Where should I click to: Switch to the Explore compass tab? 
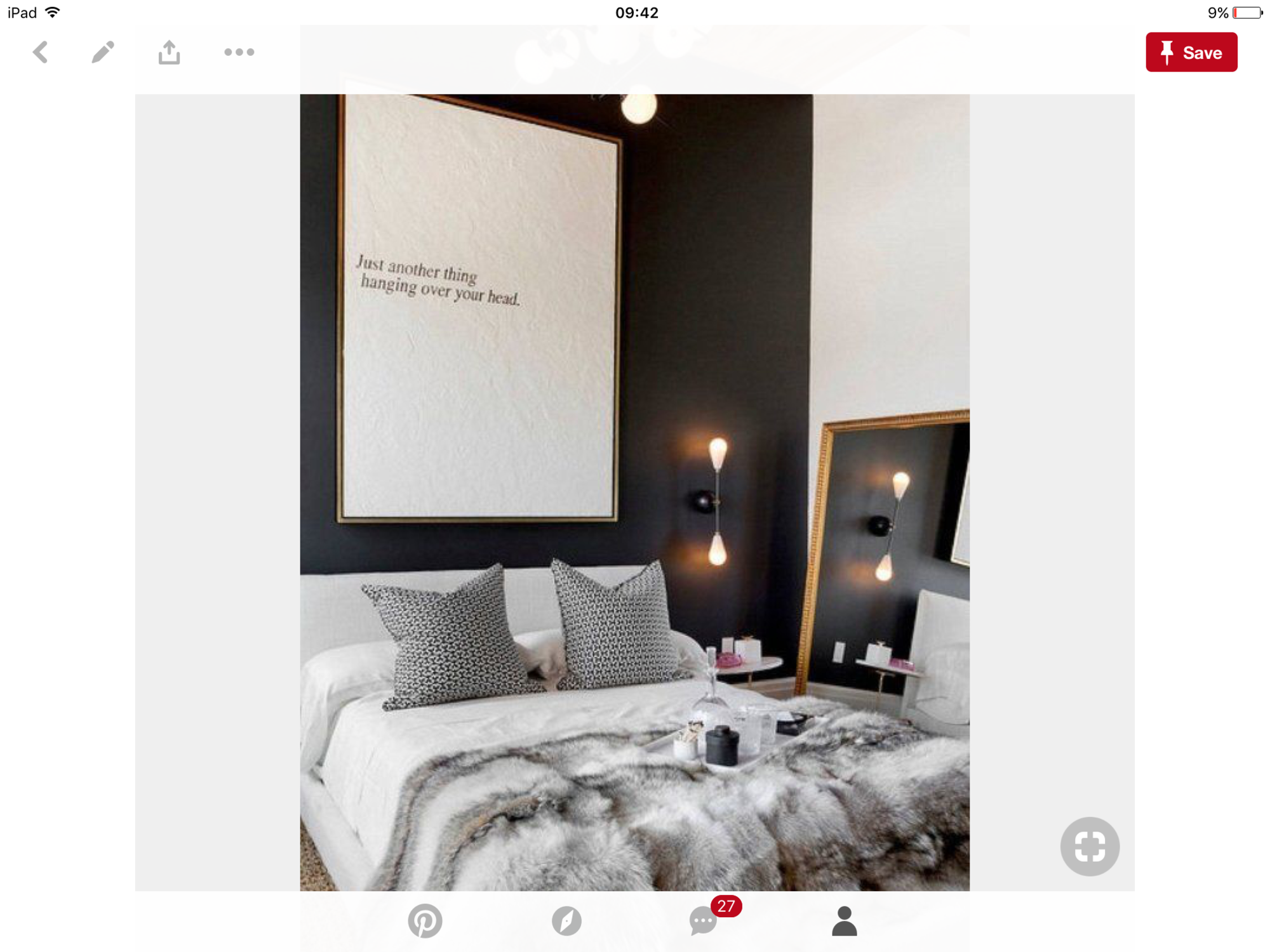tap(566, 920)
